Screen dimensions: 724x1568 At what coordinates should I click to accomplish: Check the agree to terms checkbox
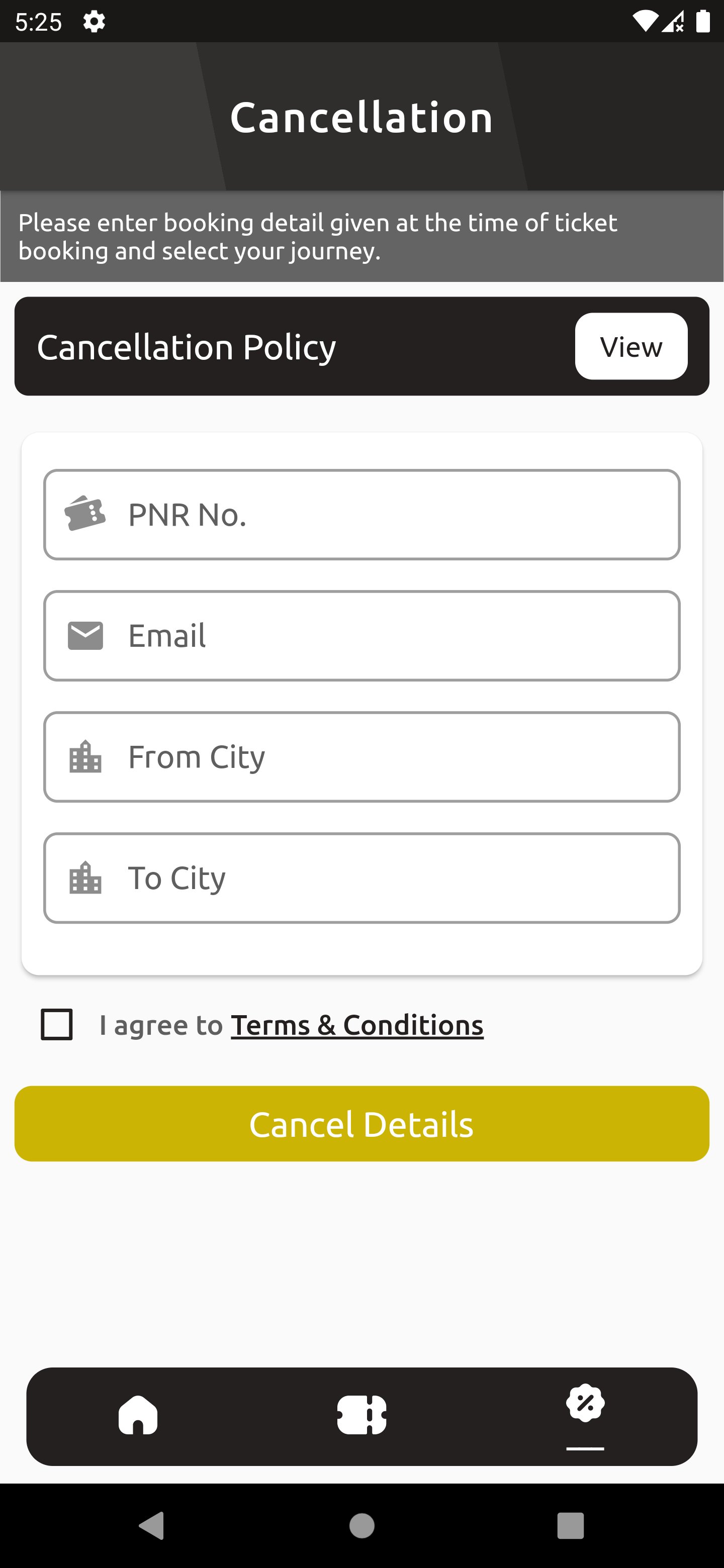click(x=57, y=1025)
